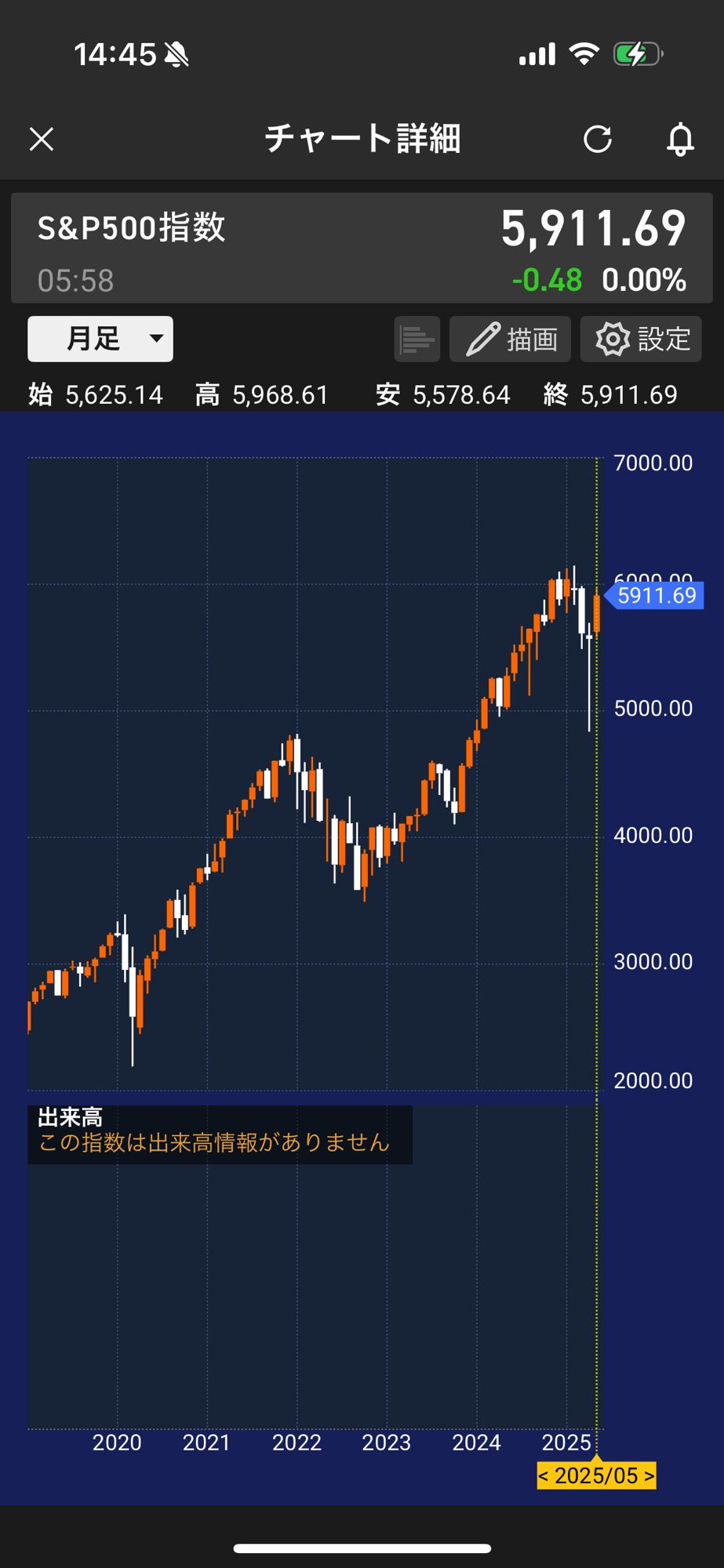Open the 描画 drawing tool

tap(510, 339)
